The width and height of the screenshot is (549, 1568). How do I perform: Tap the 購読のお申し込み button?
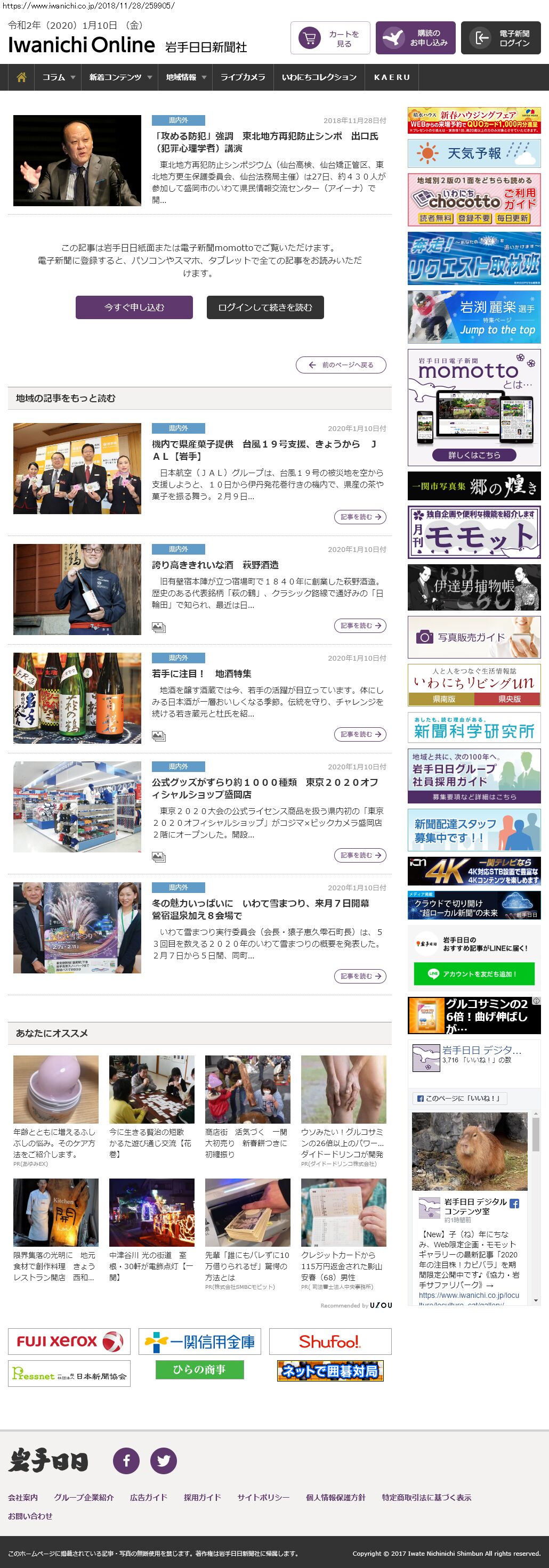pyautogui.click(x=415, y=38)
